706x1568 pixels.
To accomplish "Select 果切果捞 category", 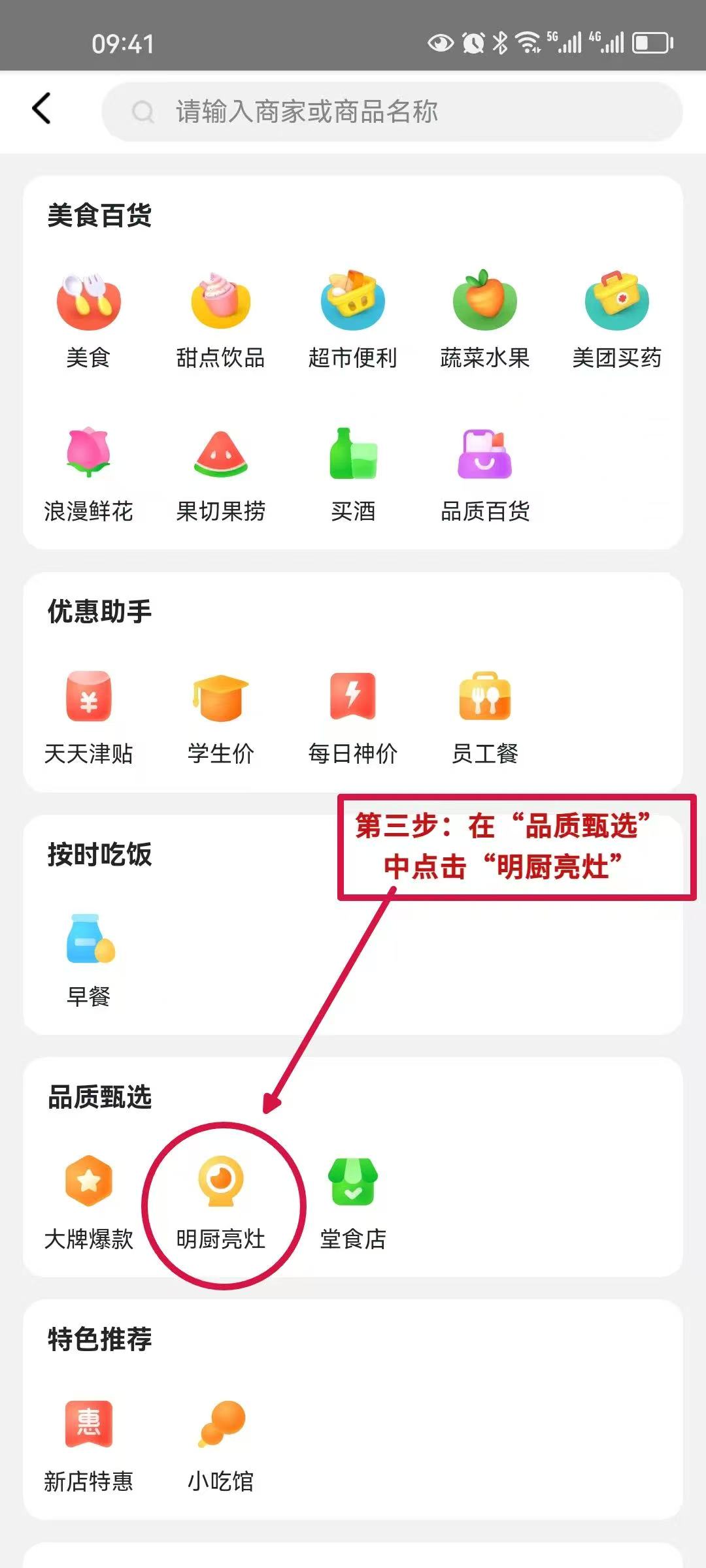I will tap(220, 474).
